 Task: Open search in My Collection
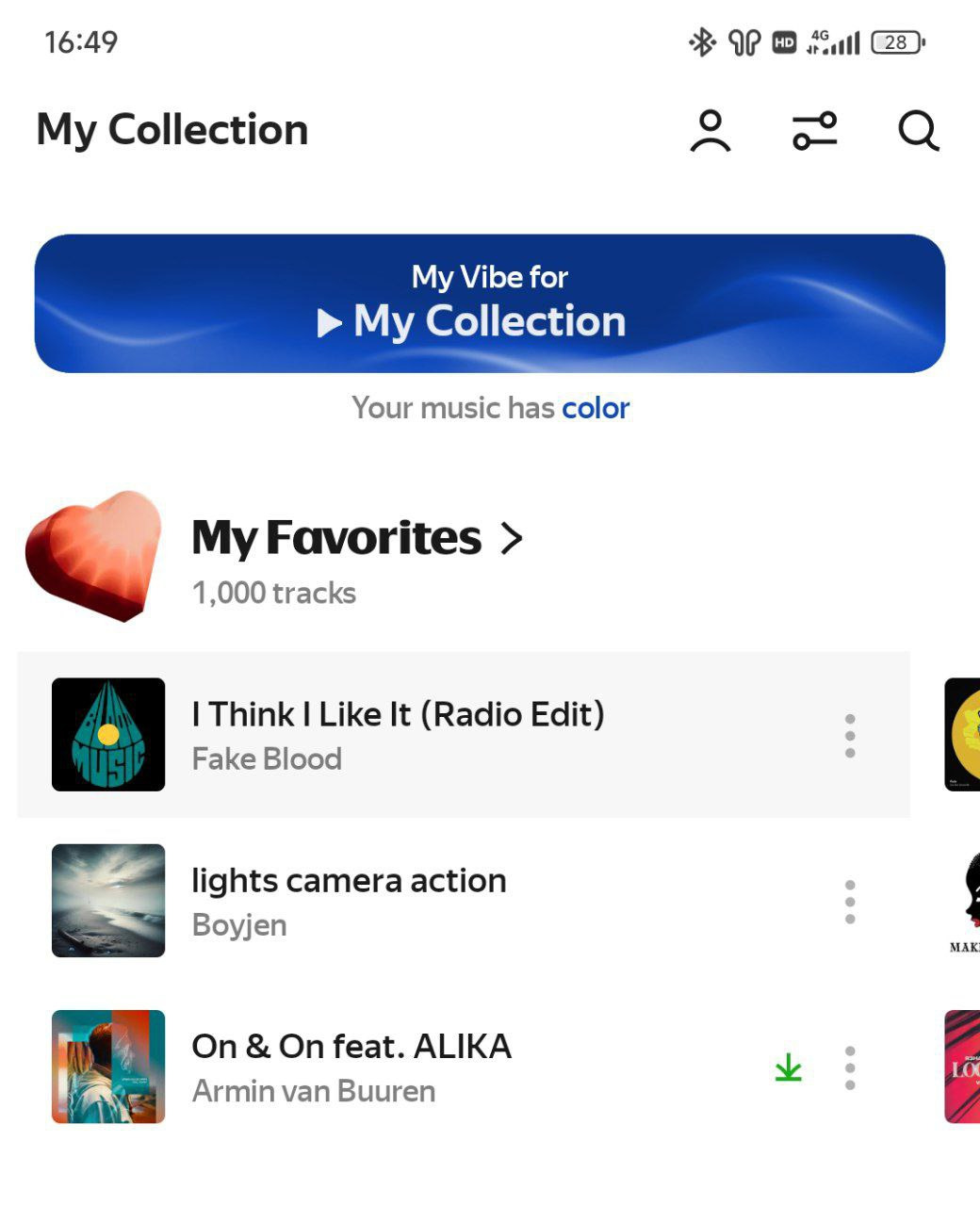click(918, 131)
